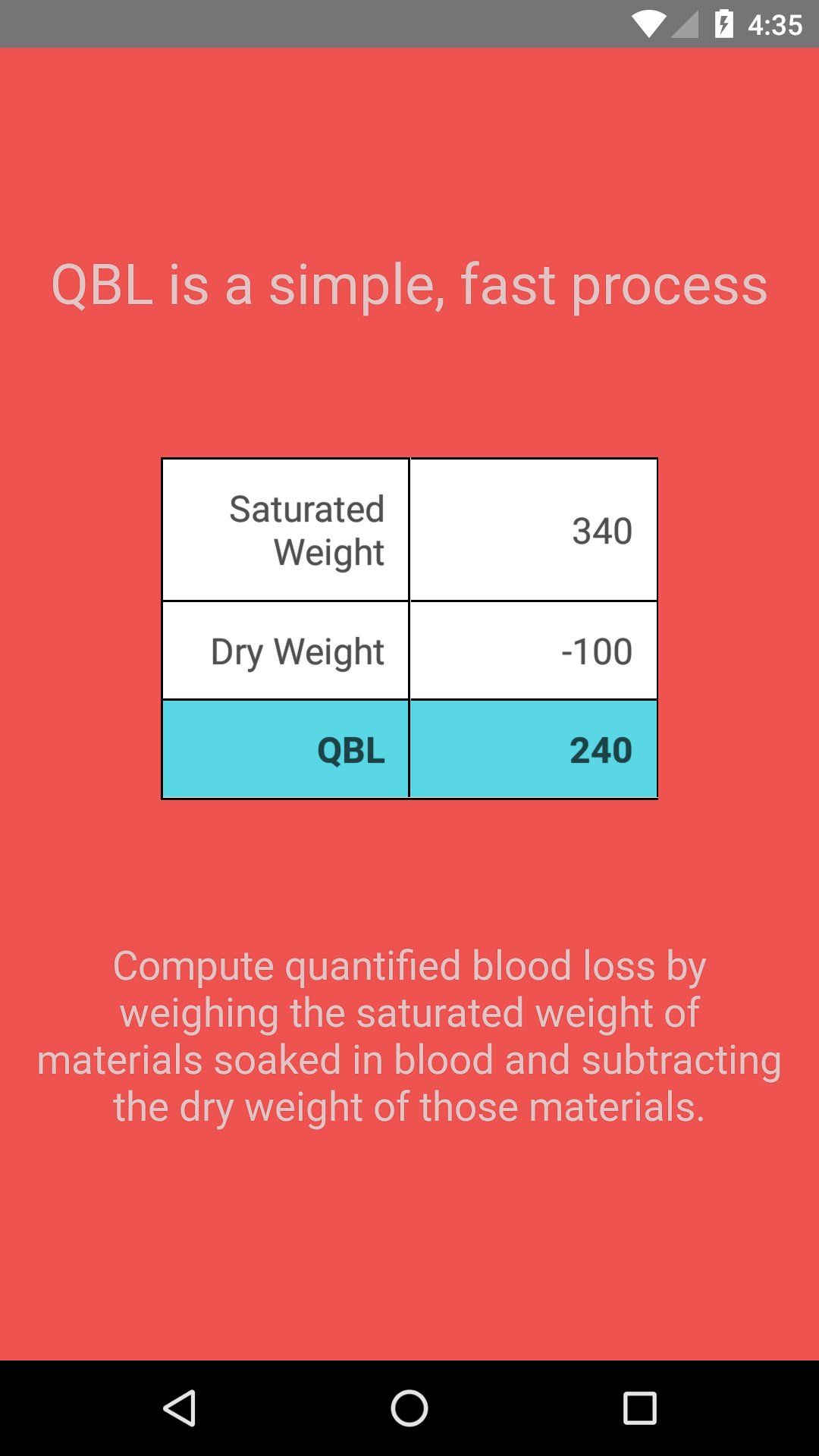This screenshot has height=1456, width=819.
Task: Select the Saturated Weight row label
Action: pyautogui.click(x=306, y=530)
